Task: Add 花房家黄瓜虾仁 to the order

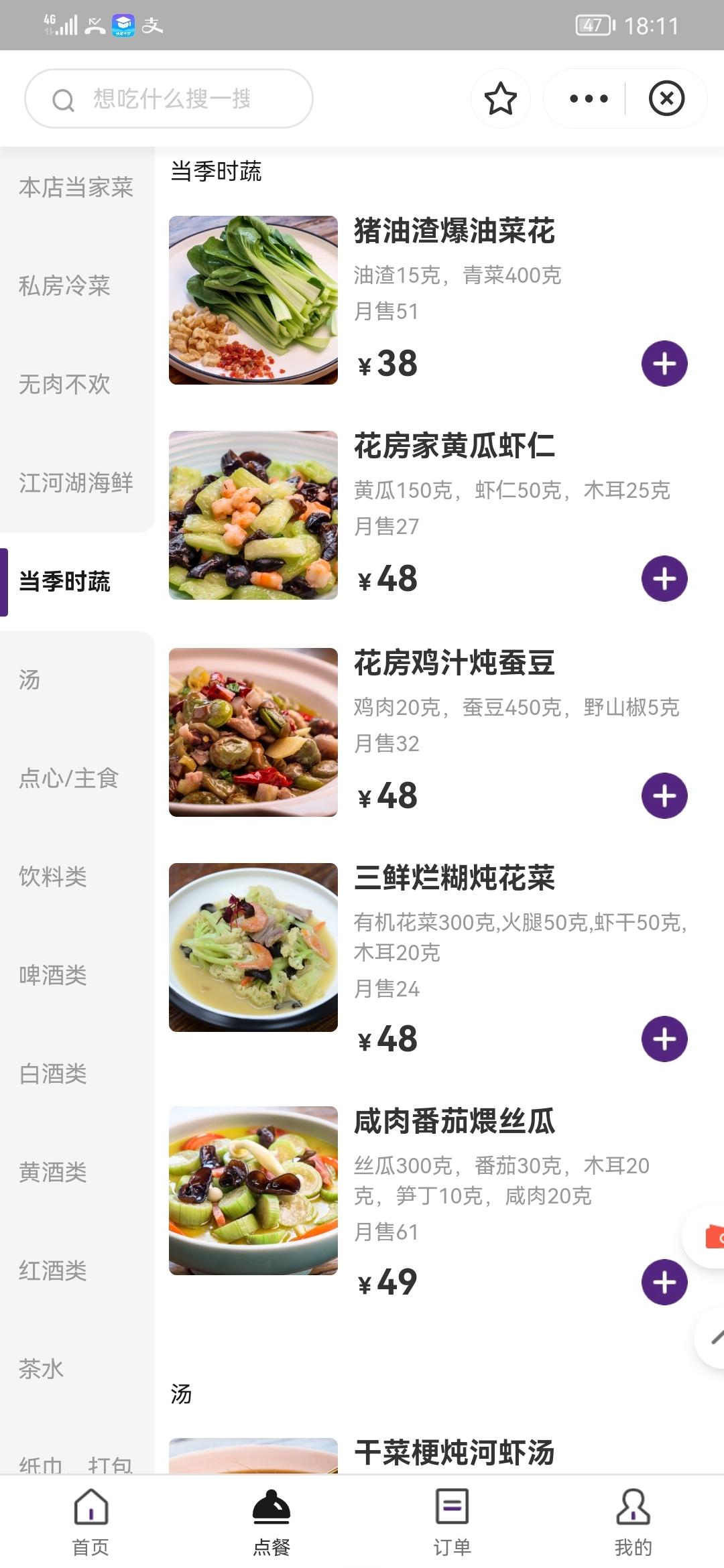Action: pyautogui.click(x=664, y=579)
